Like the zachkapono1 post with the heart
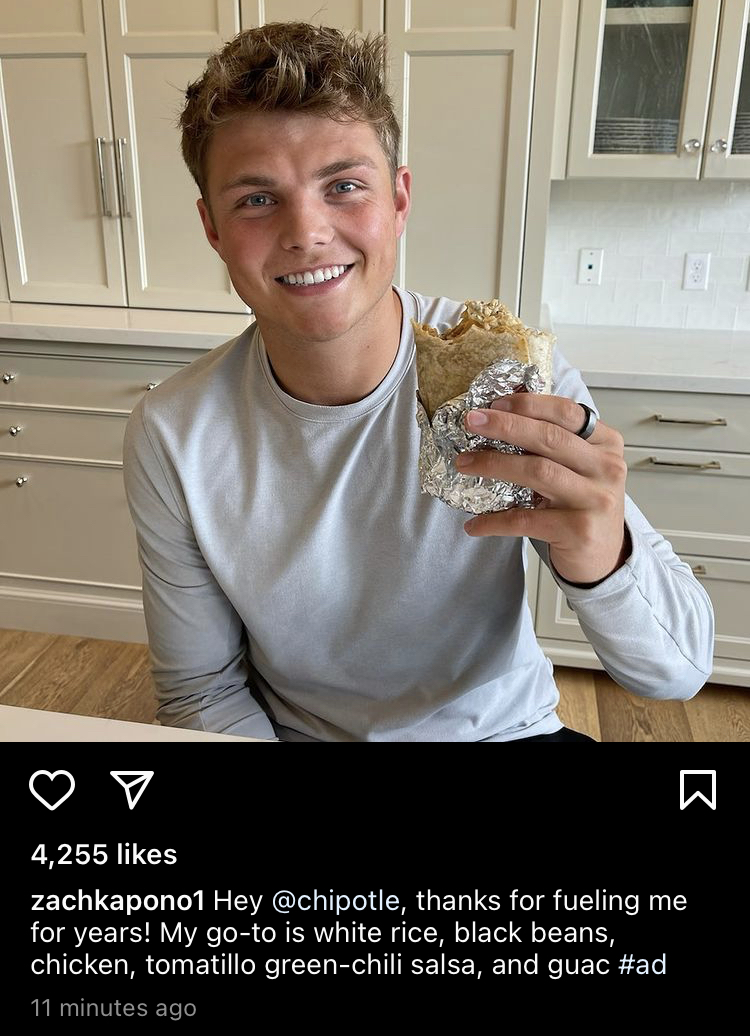This screenshot has height=1036, width=750. (x=52, y=789)
